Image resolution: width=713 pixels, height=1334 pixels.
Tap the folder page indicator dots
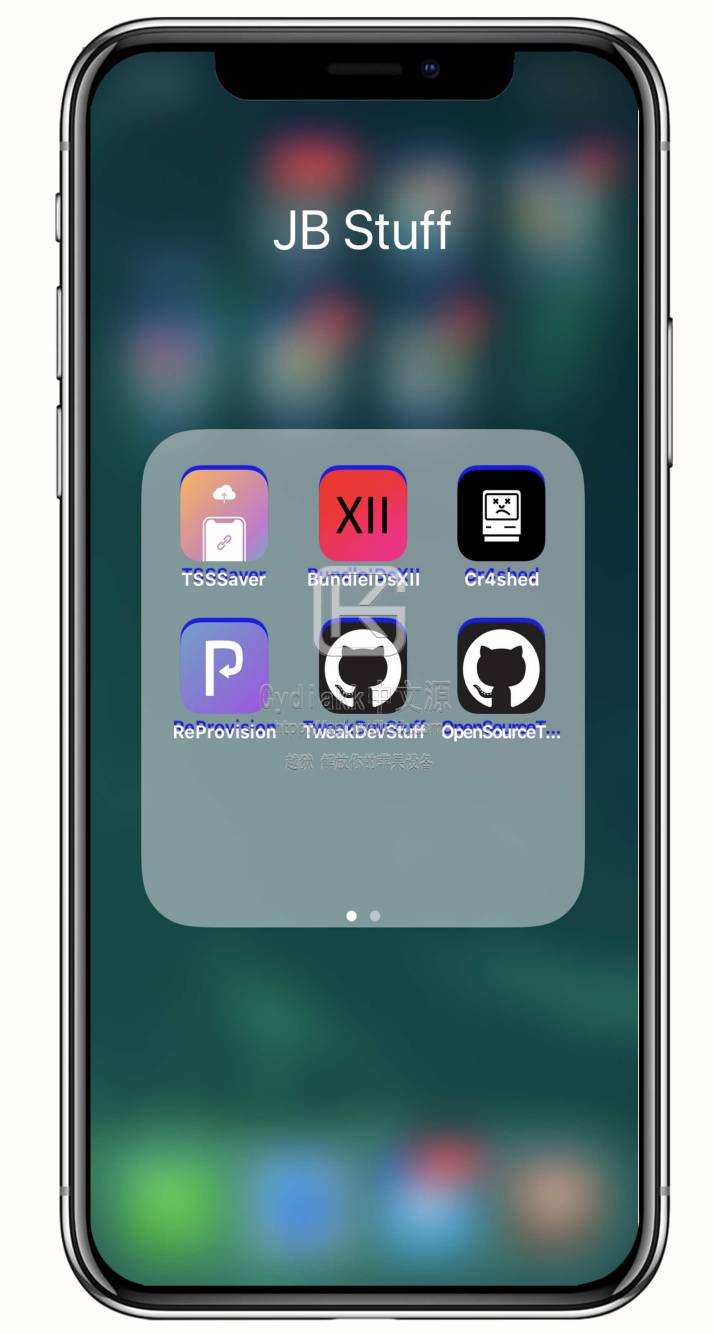[362, 915]
